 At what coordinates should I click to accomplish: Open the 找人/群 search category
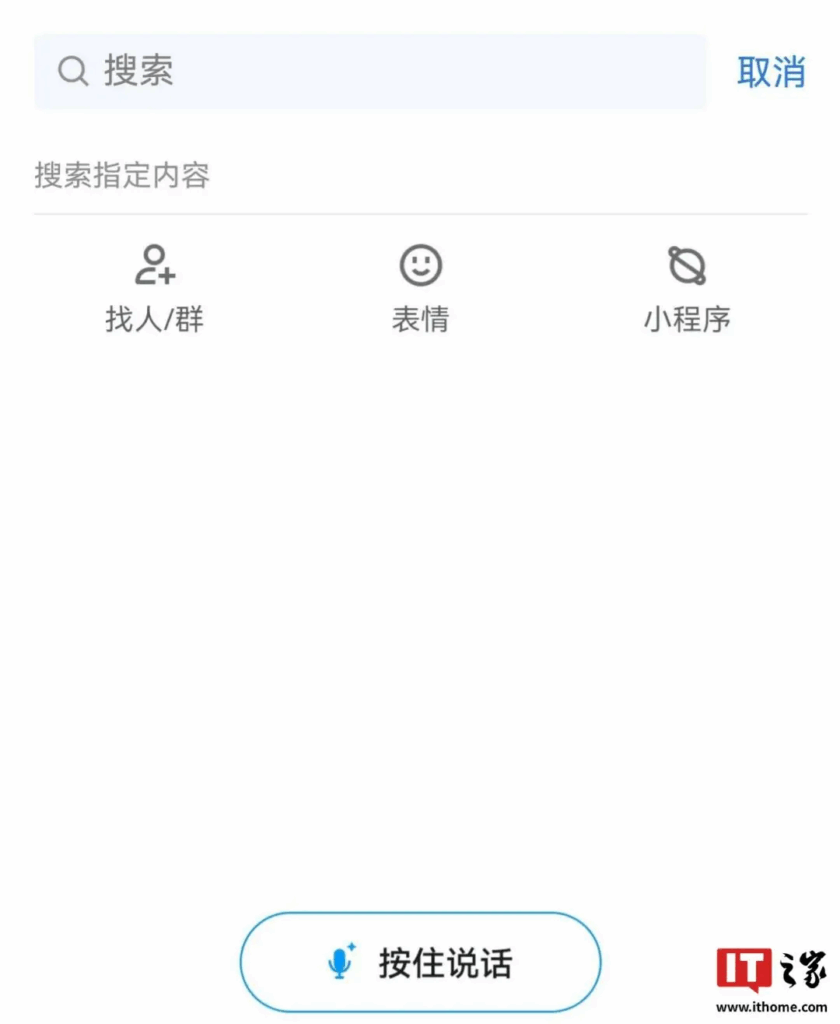157,290
